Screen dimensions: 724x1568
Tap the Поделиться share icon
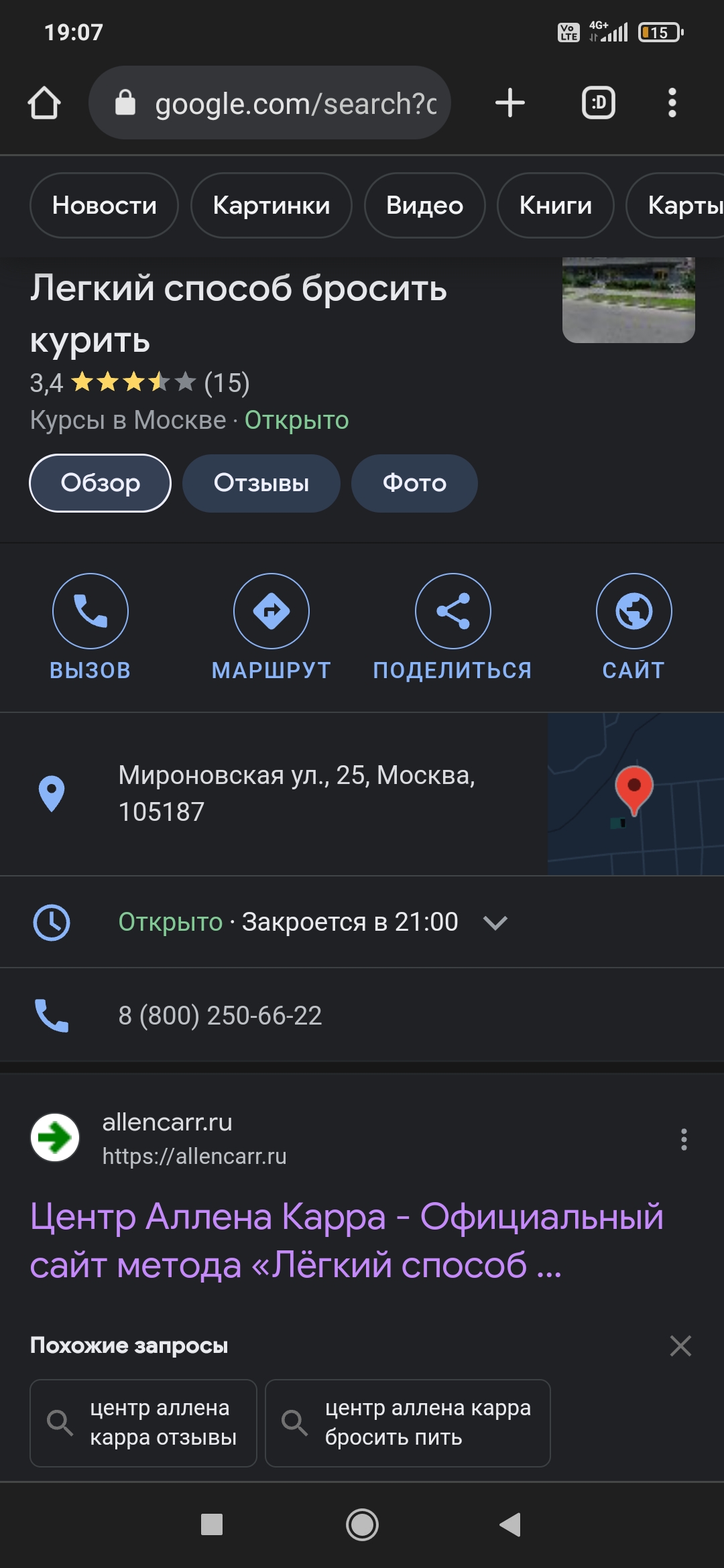click(452, 610)
